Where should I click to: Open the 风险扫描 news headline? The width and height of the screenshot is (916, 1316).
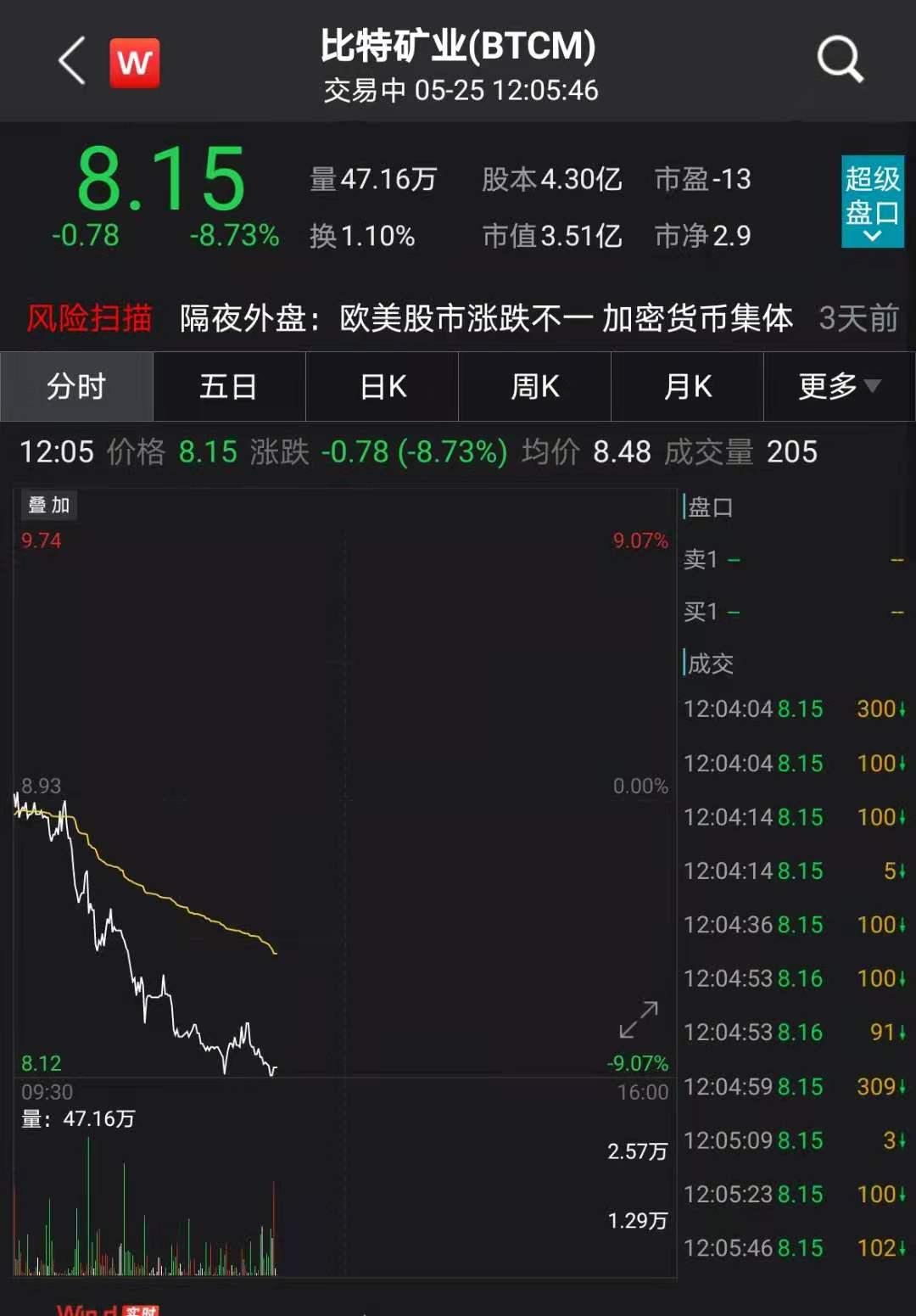(486, 318)
